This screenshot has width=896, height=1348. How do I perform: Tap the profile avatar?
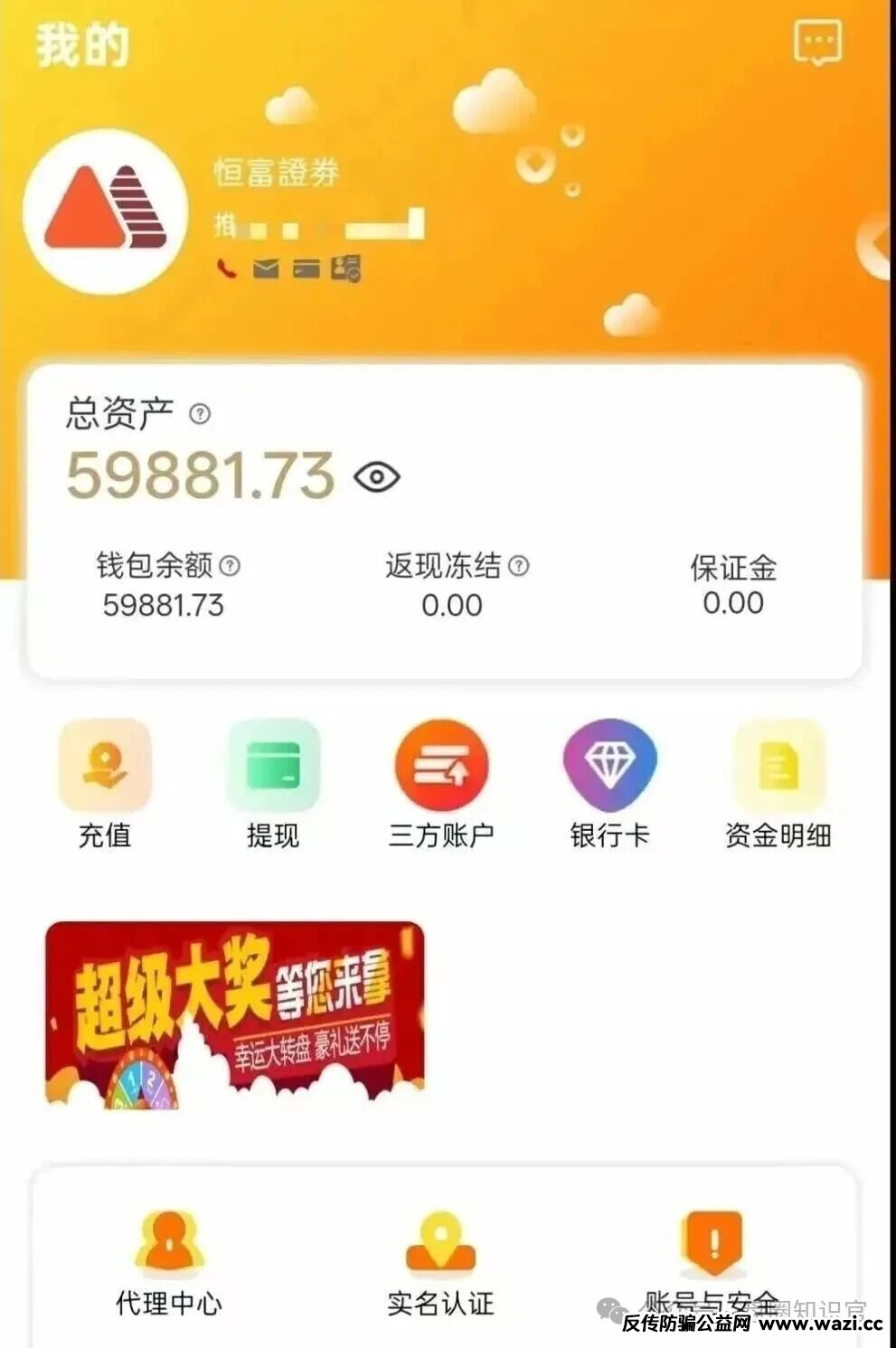click(105, 211)
